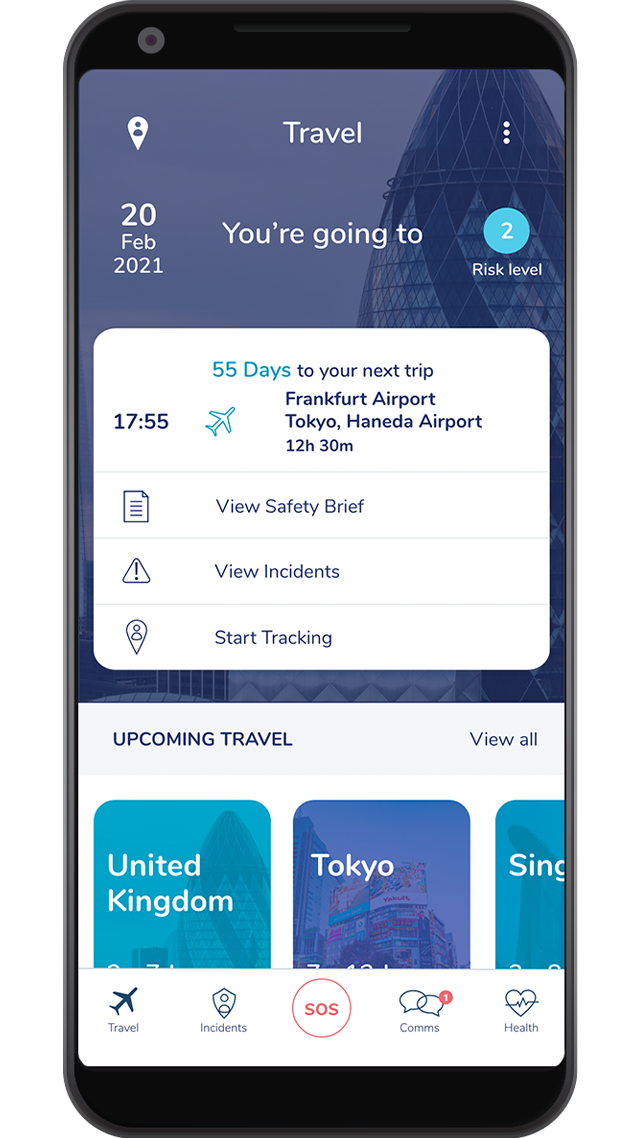Switch to the Comms tab

coord(420,1009)
